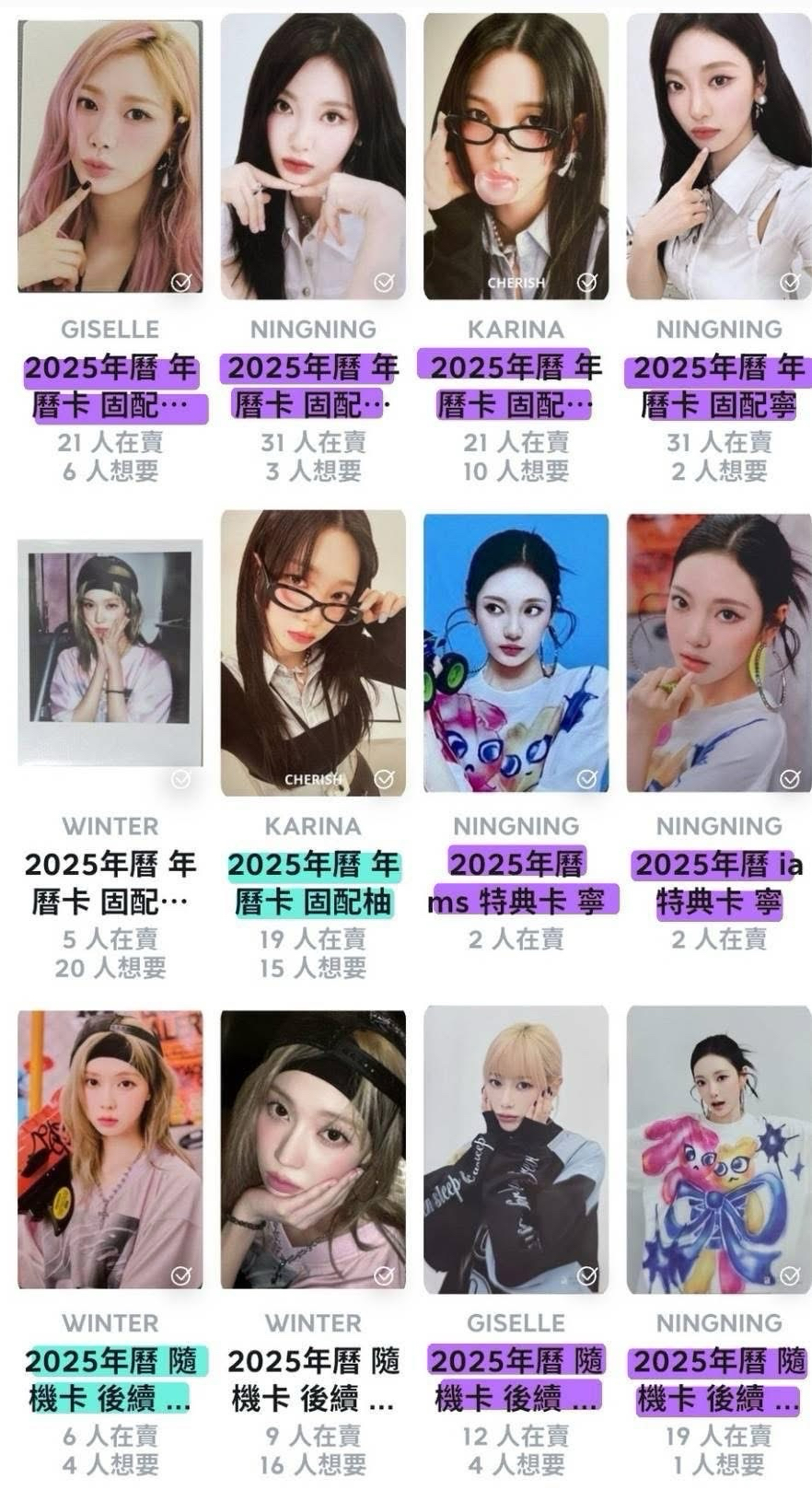Open WINTER 隨機卡 card with 9 人在賣

point(313,1151)
